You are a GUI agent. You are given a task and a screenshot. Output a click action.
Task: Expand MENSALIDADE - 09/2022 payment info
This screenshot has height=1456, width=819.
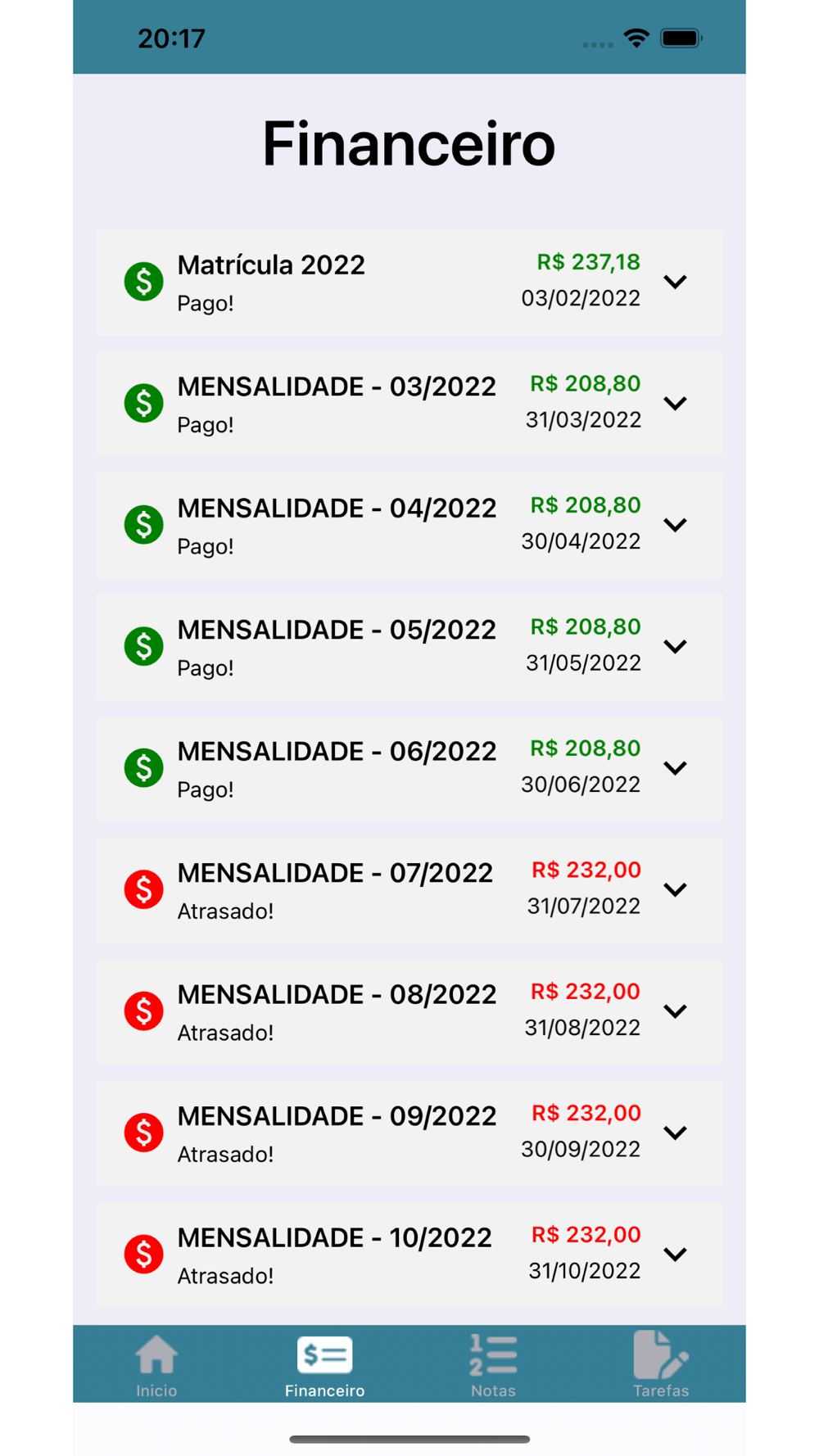675,1133
